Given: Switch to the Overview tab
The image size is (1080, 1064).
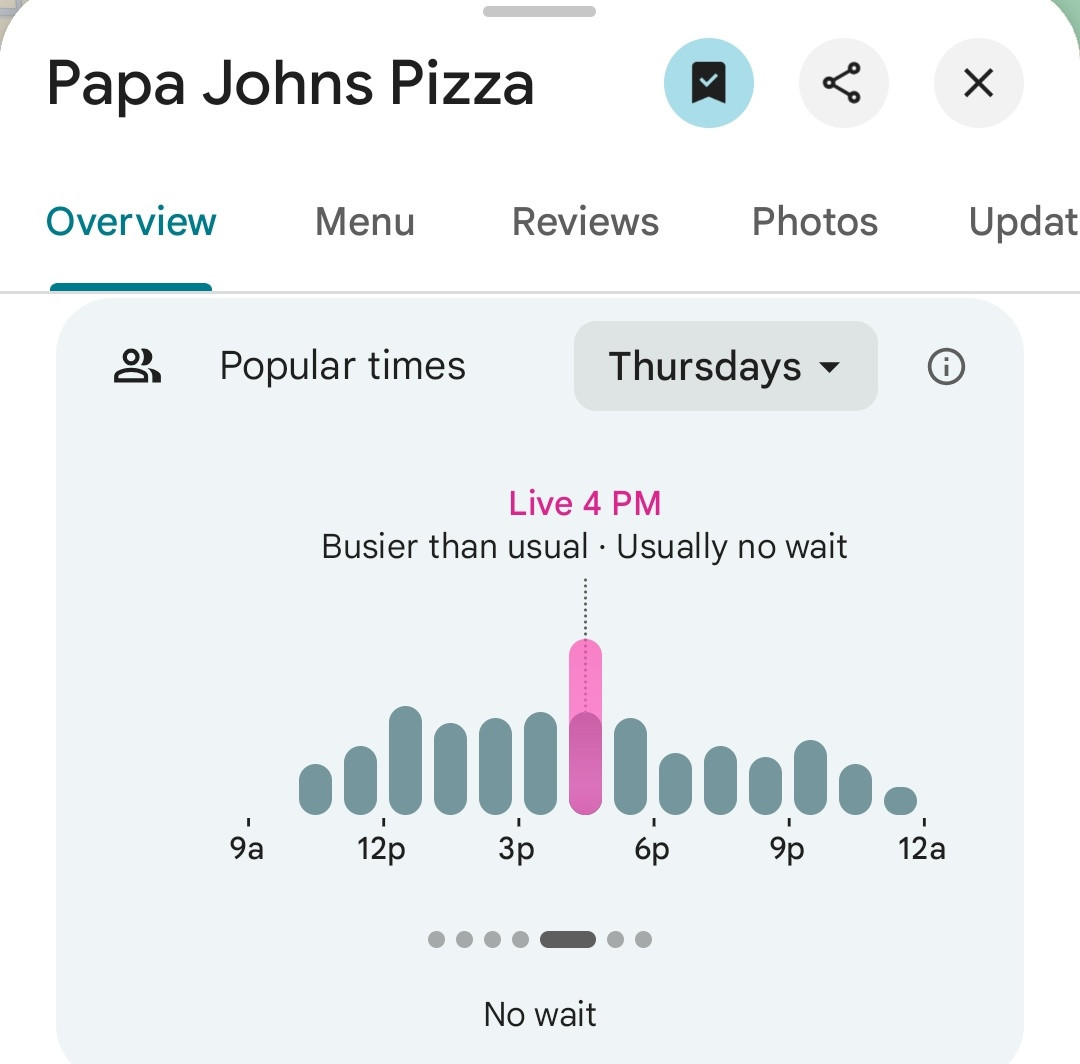Looking at the screenshot, I should (131, 222).
